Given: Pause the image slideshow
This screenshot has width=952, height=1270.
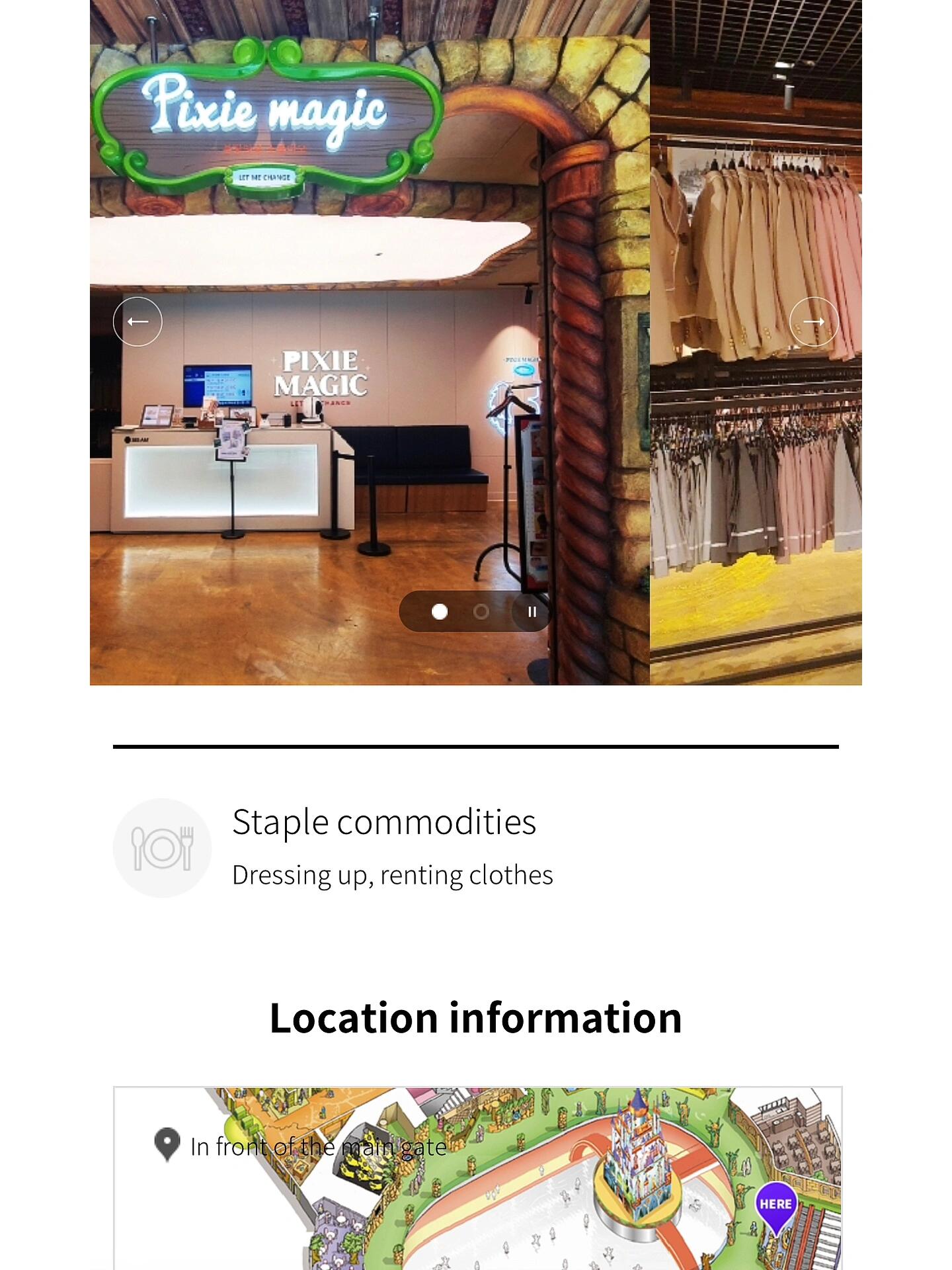Looking at the screenshot, I should [x=532, y=612].
